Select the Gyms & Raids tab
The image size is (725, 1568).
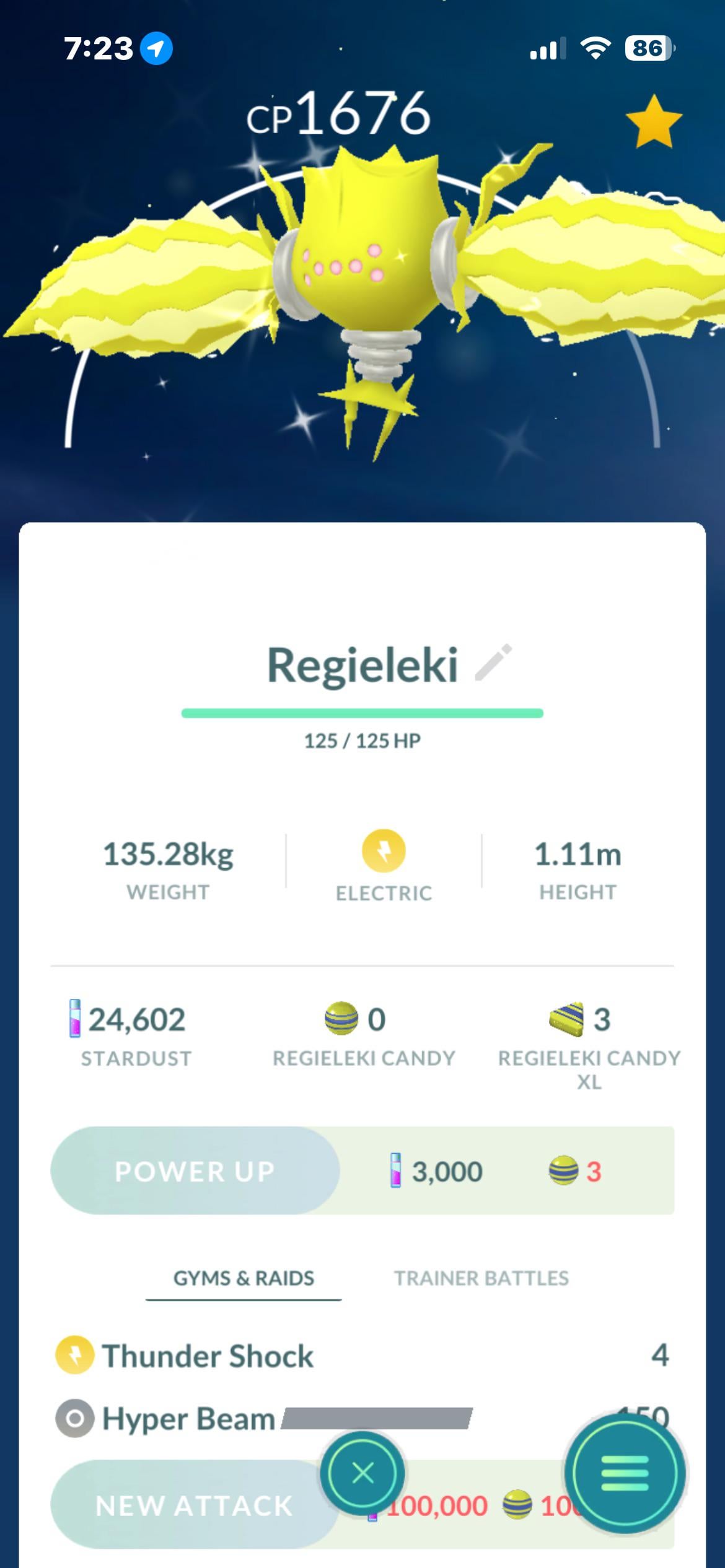coord(244,1278)
